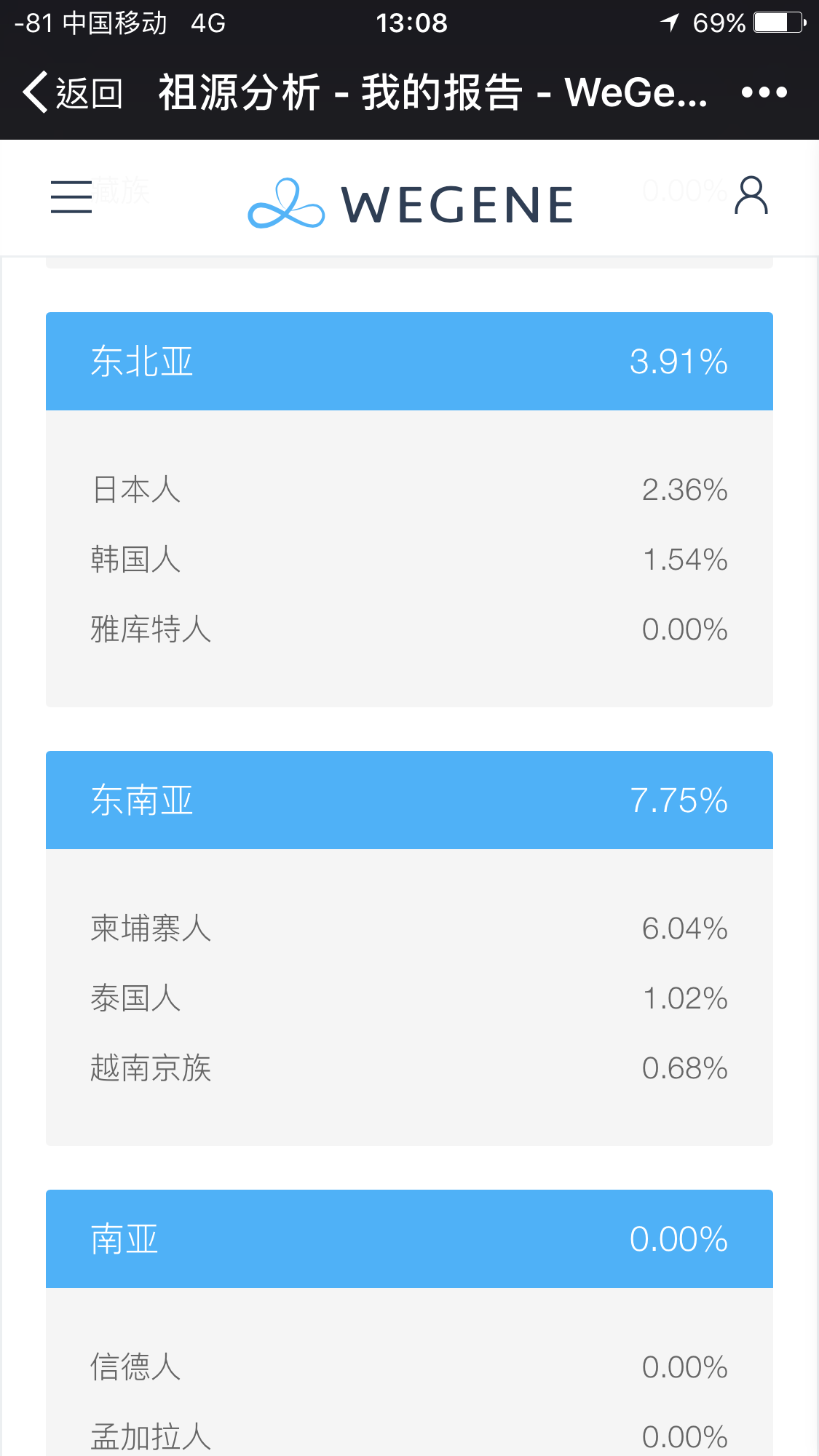This screenshot has width=819, height=1456.
Task: Tap the WeGene logo to go home
Action: coord(411,204)
